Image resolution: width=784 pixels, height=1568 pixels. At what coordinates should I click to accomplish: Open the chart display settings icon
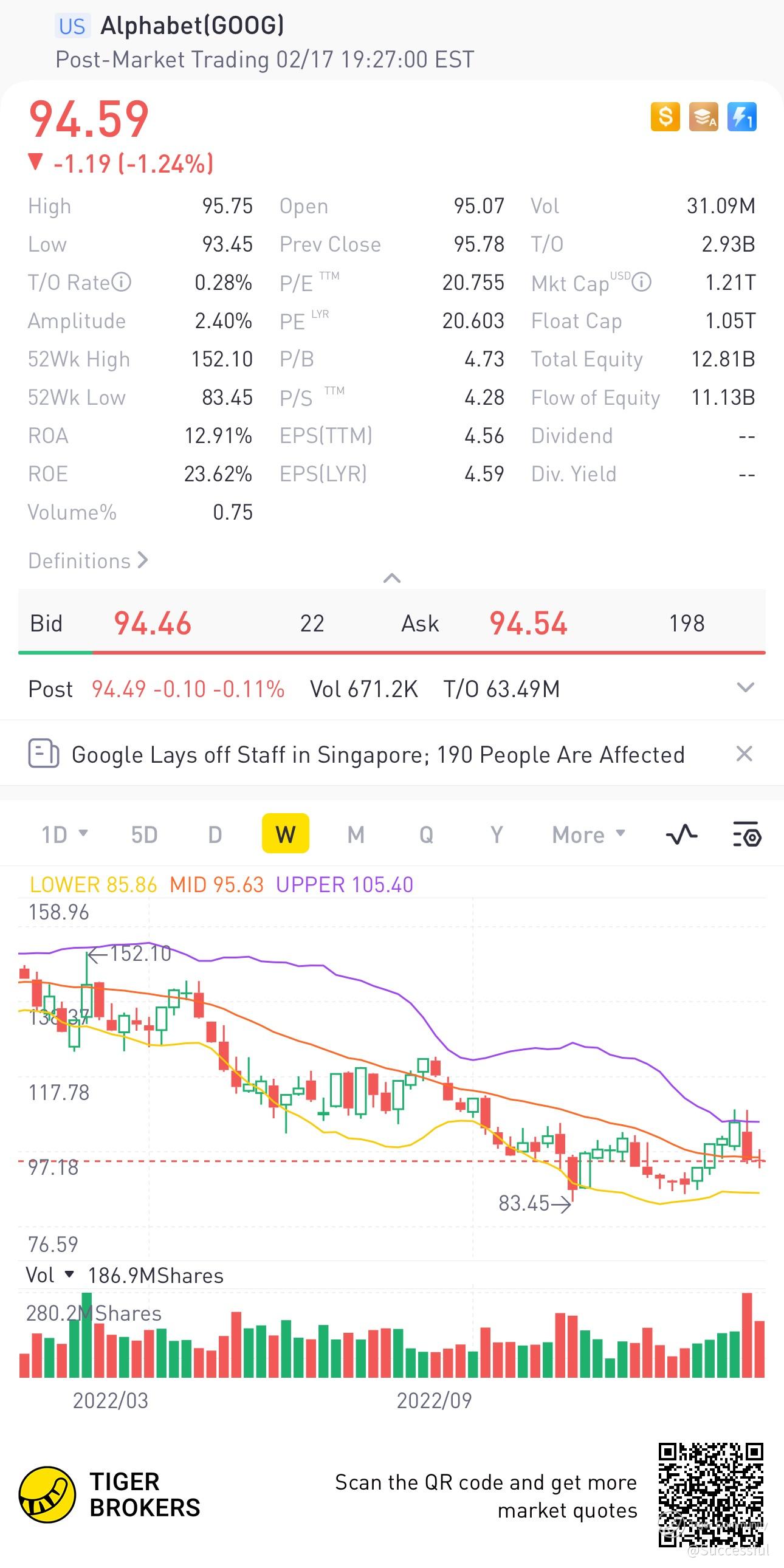[746, 834]
